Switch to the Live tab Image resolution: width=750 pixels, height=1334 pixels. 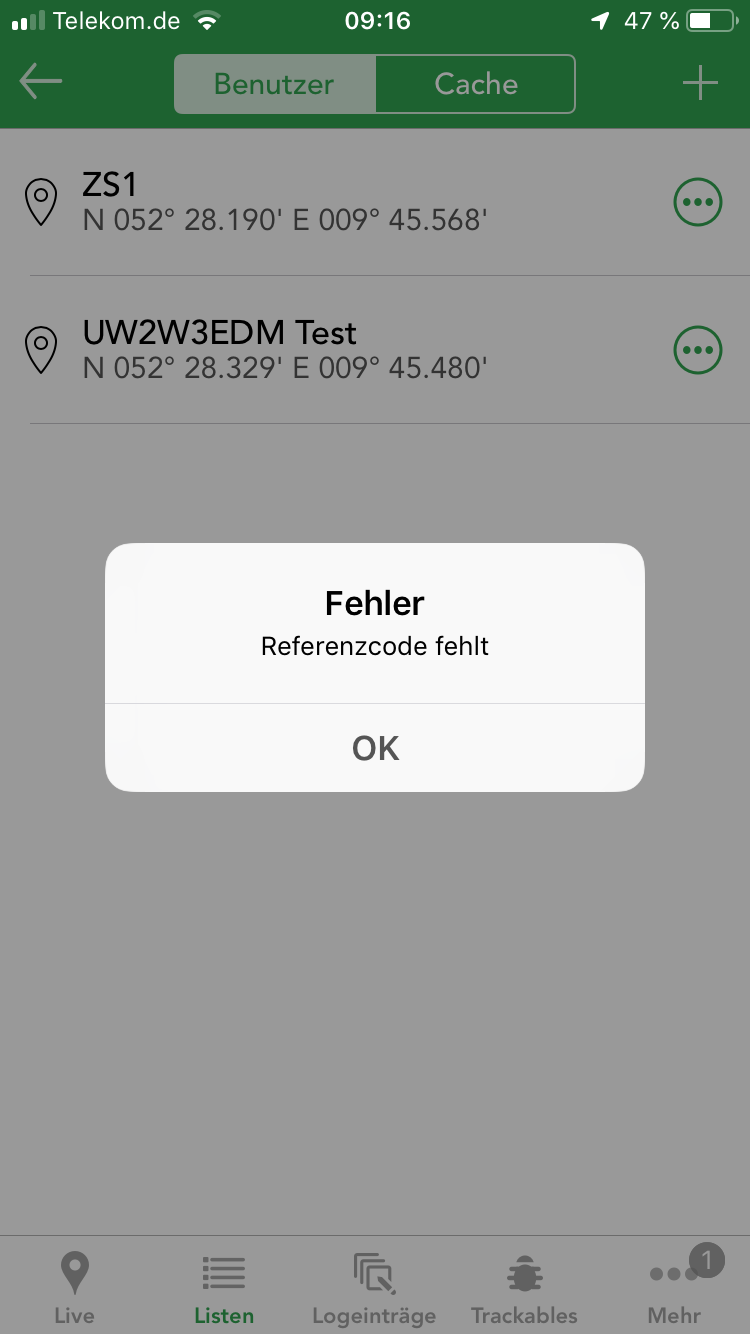click(74, 1287)
